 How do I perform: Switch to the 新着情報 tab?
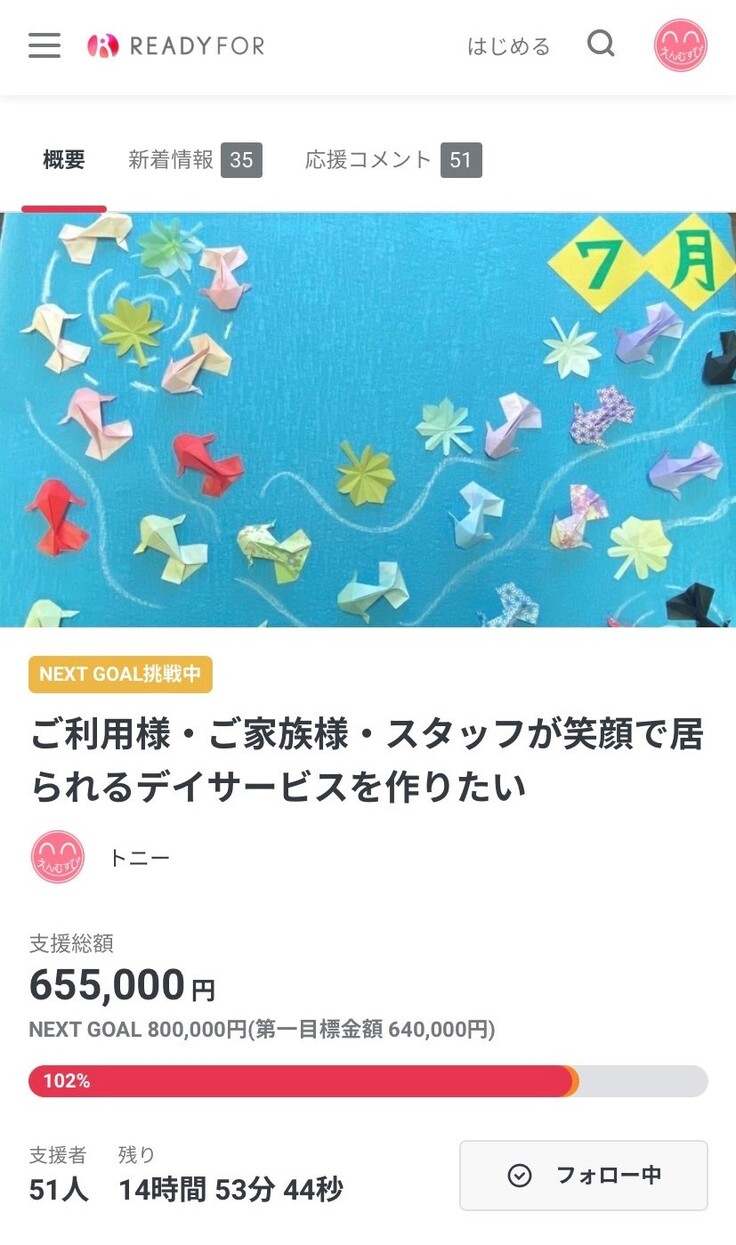(x=194, y=160)
